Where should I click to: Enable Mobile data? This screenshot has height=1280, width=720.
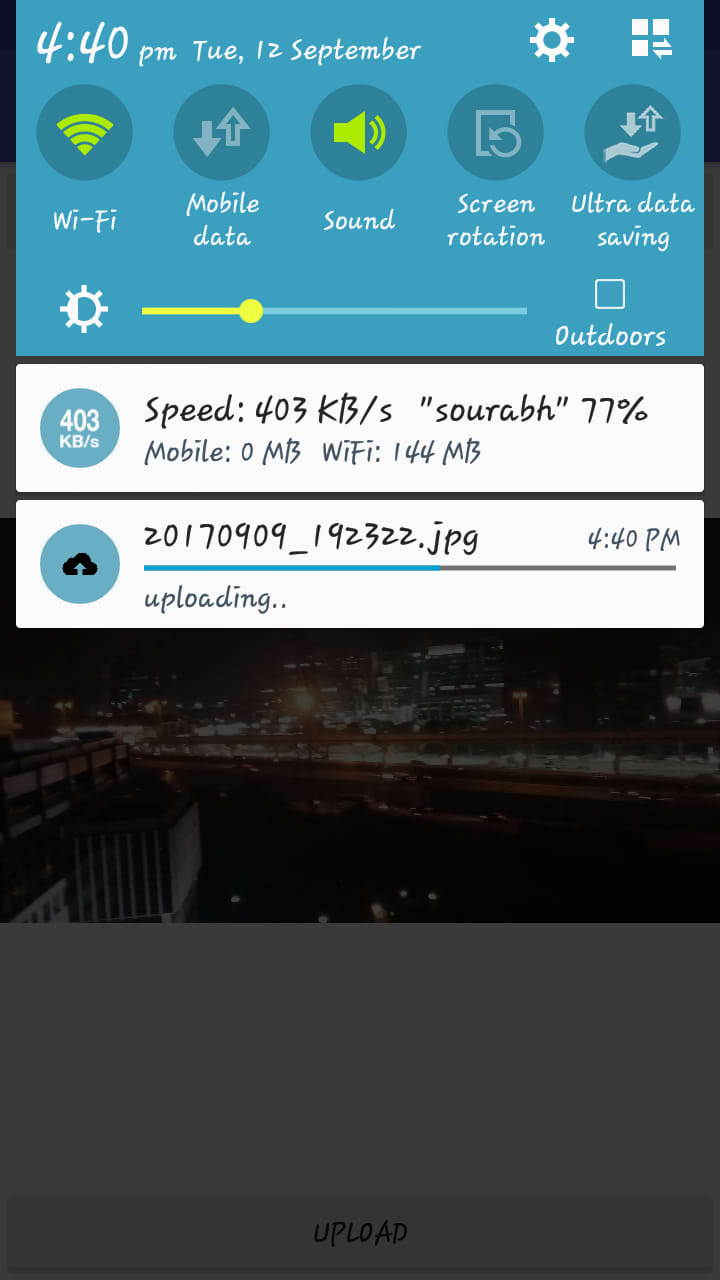[221, 133]
